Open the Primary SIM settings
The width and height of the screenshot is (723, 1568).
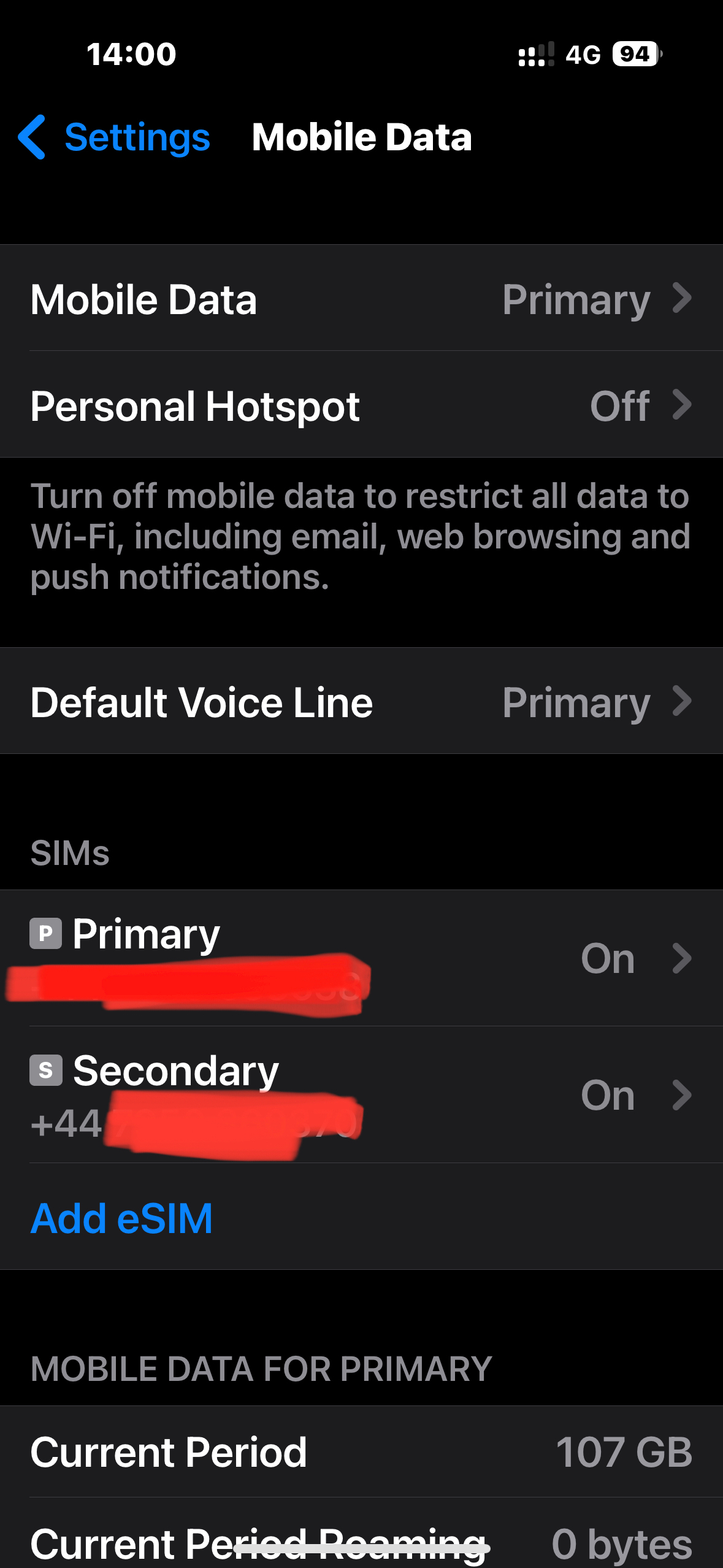(361, 958)
